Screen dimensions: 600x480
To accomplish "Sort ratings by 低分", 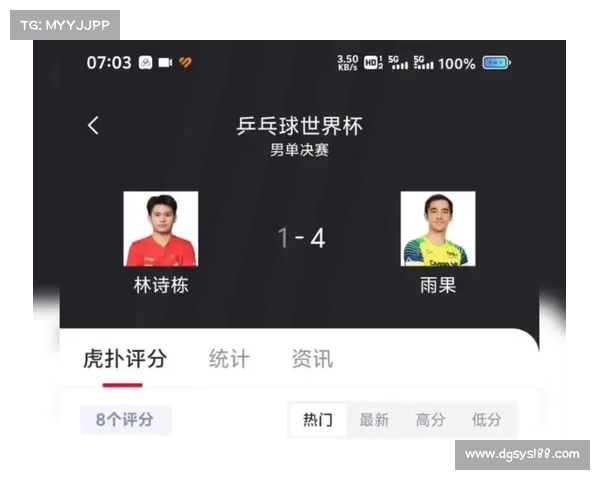I will tap(487, 420).
